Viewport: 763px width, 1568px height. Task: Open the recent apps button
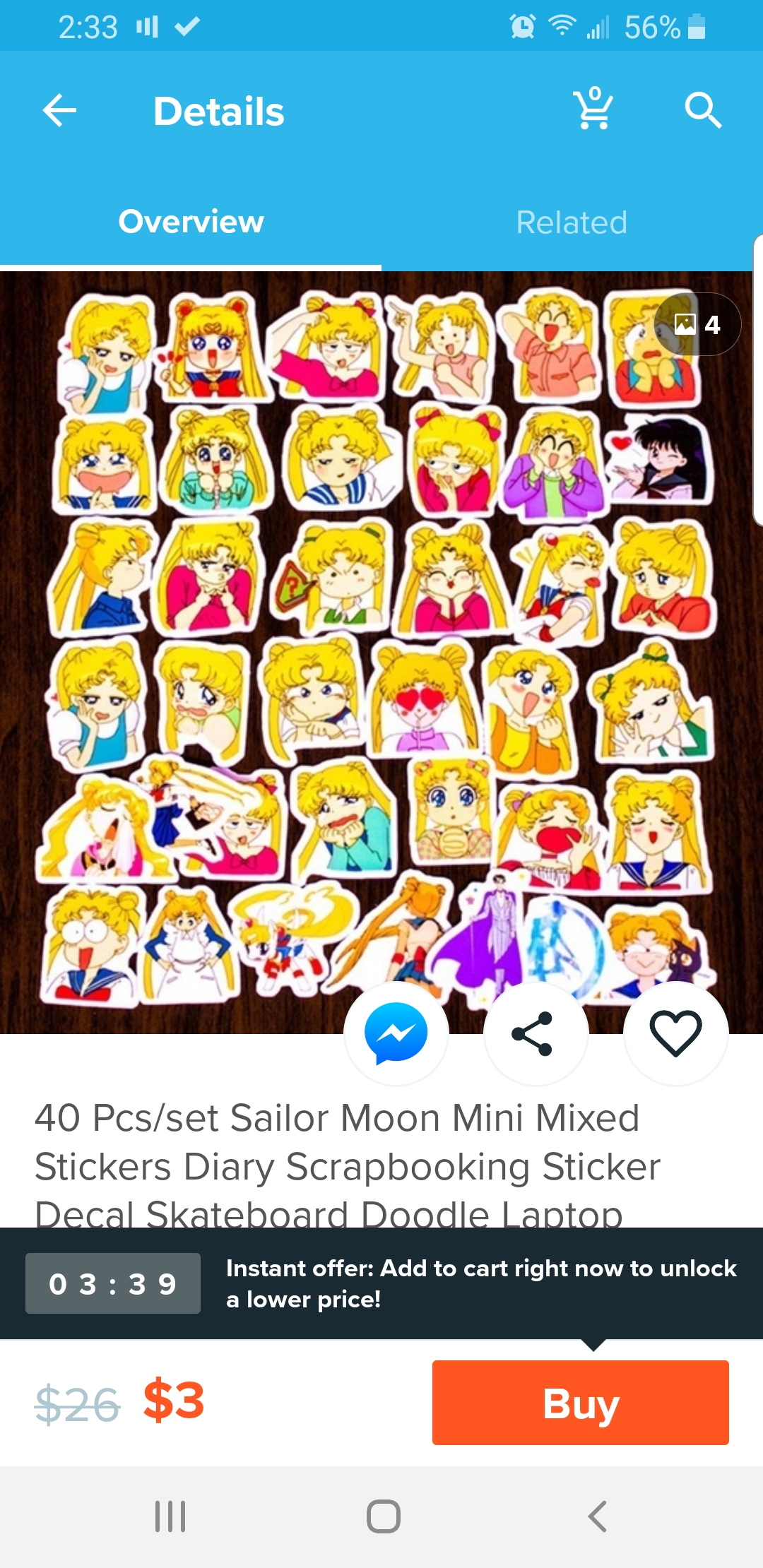point(170,1516)
